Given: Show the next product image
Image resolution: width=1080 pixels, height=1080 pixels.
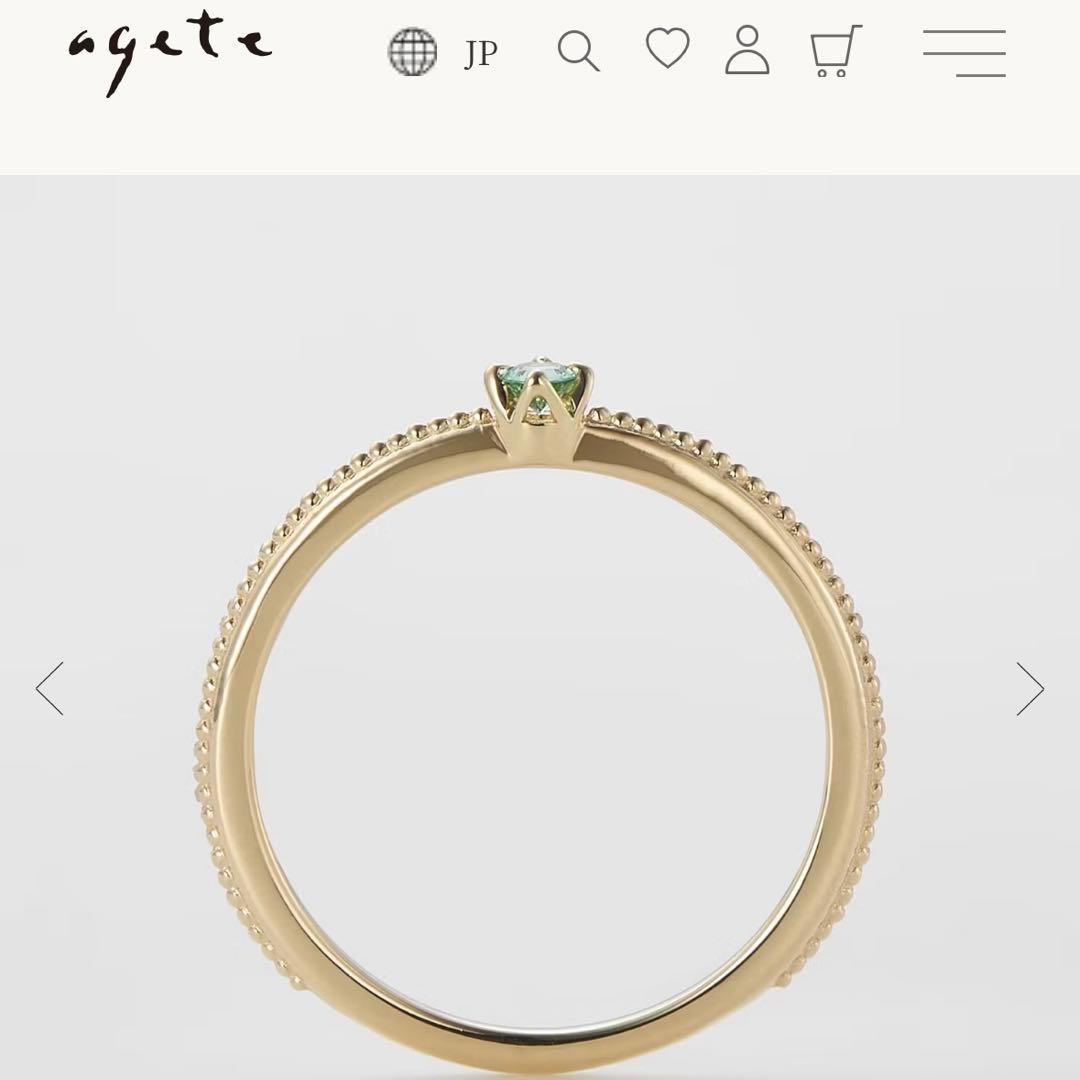Looking at the screenshot, I should (x=1029, y=688).
